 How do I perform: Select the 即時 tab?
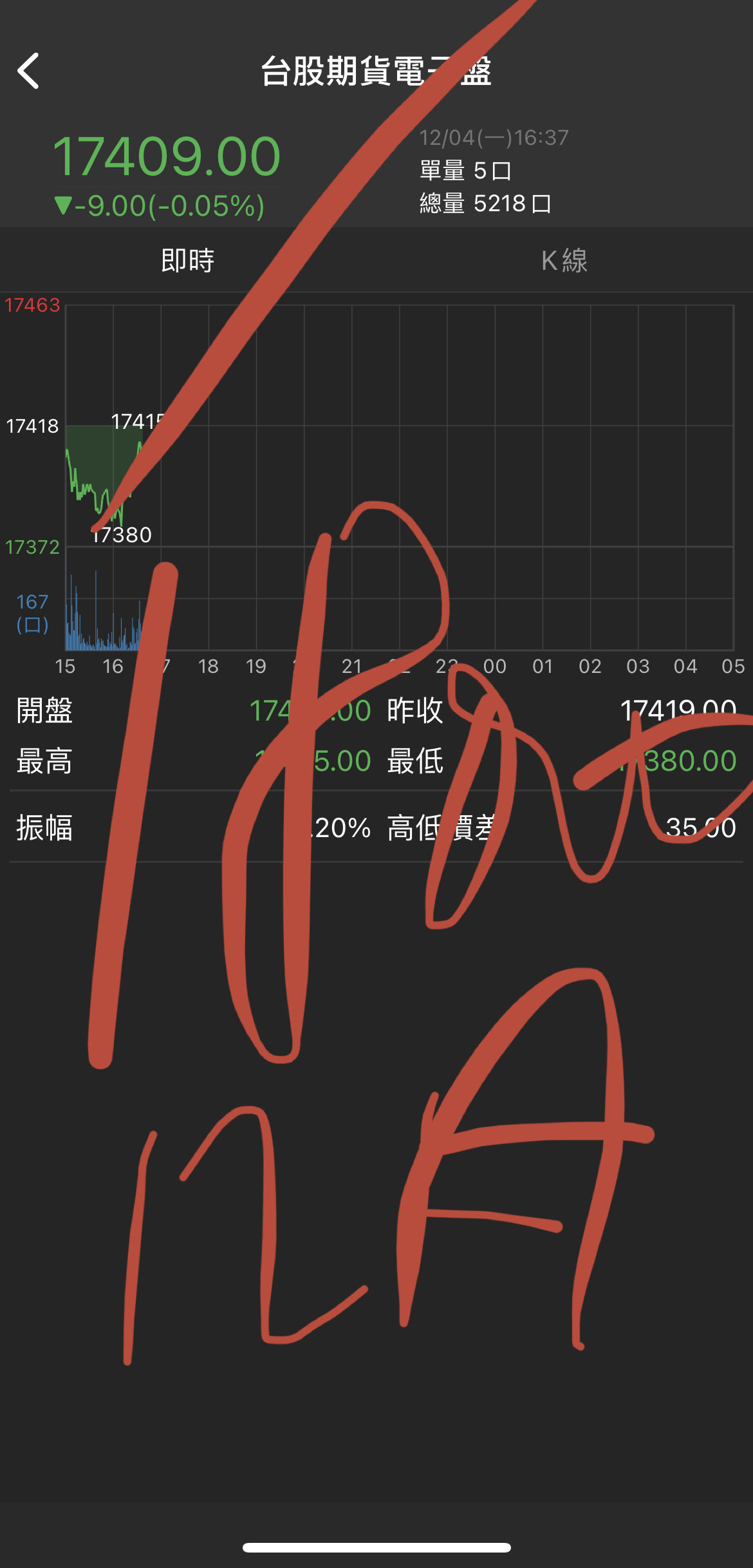tap(188, 260)
